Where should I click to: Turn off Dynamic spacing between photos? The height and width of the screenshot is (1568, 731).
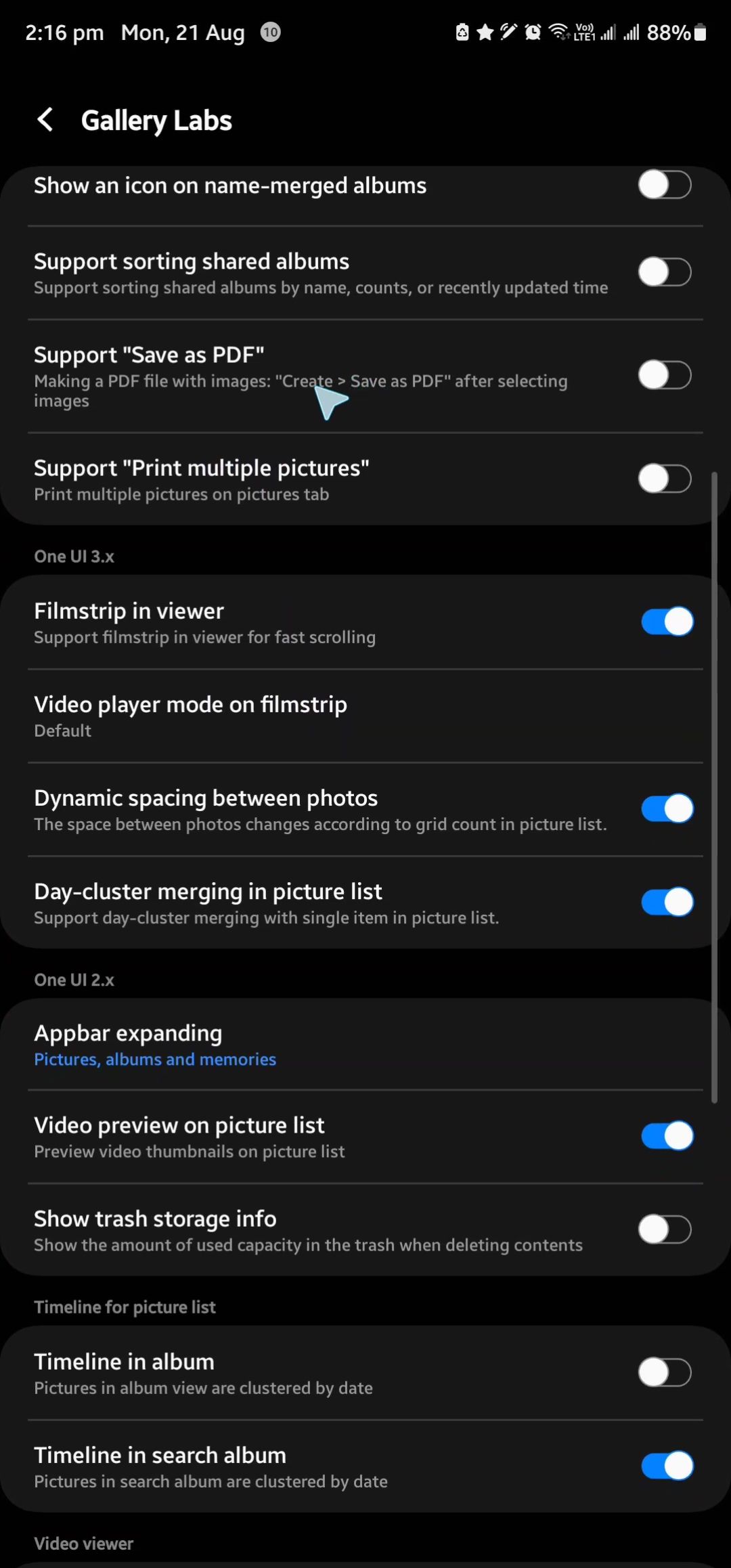667,808
